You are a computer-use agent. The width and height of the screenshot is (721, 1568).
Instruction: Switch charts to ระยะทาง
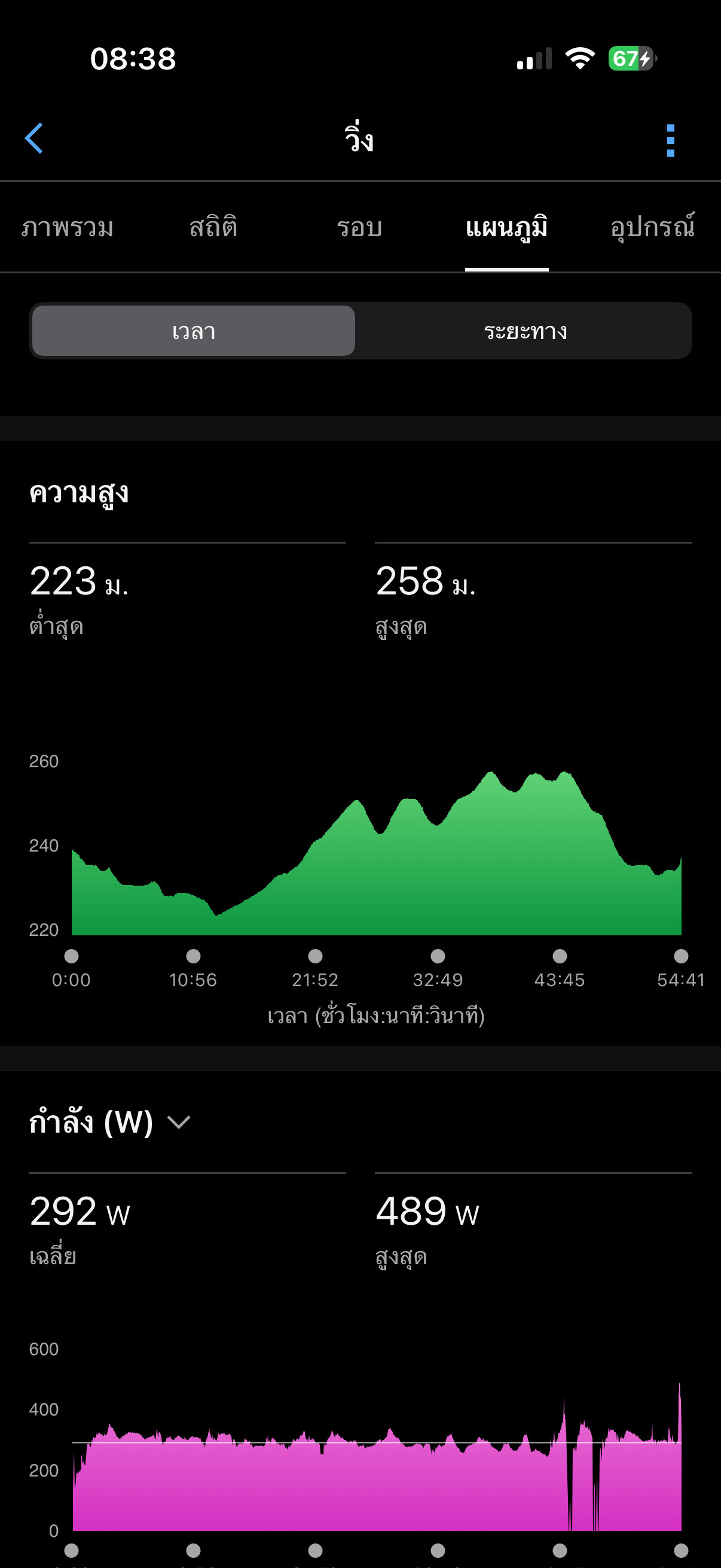click(525, 331)
